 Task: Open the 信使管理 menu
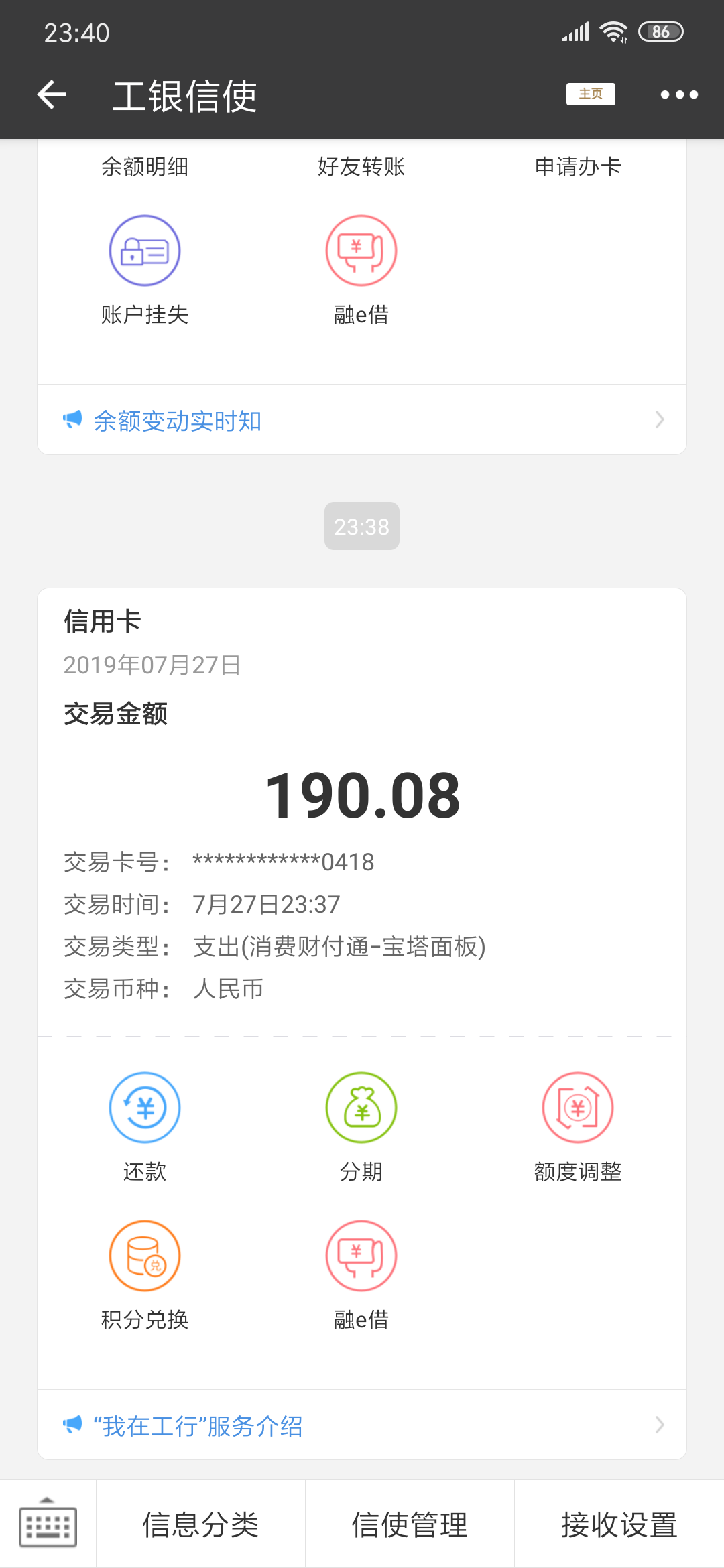click(x=410, y=1523)
